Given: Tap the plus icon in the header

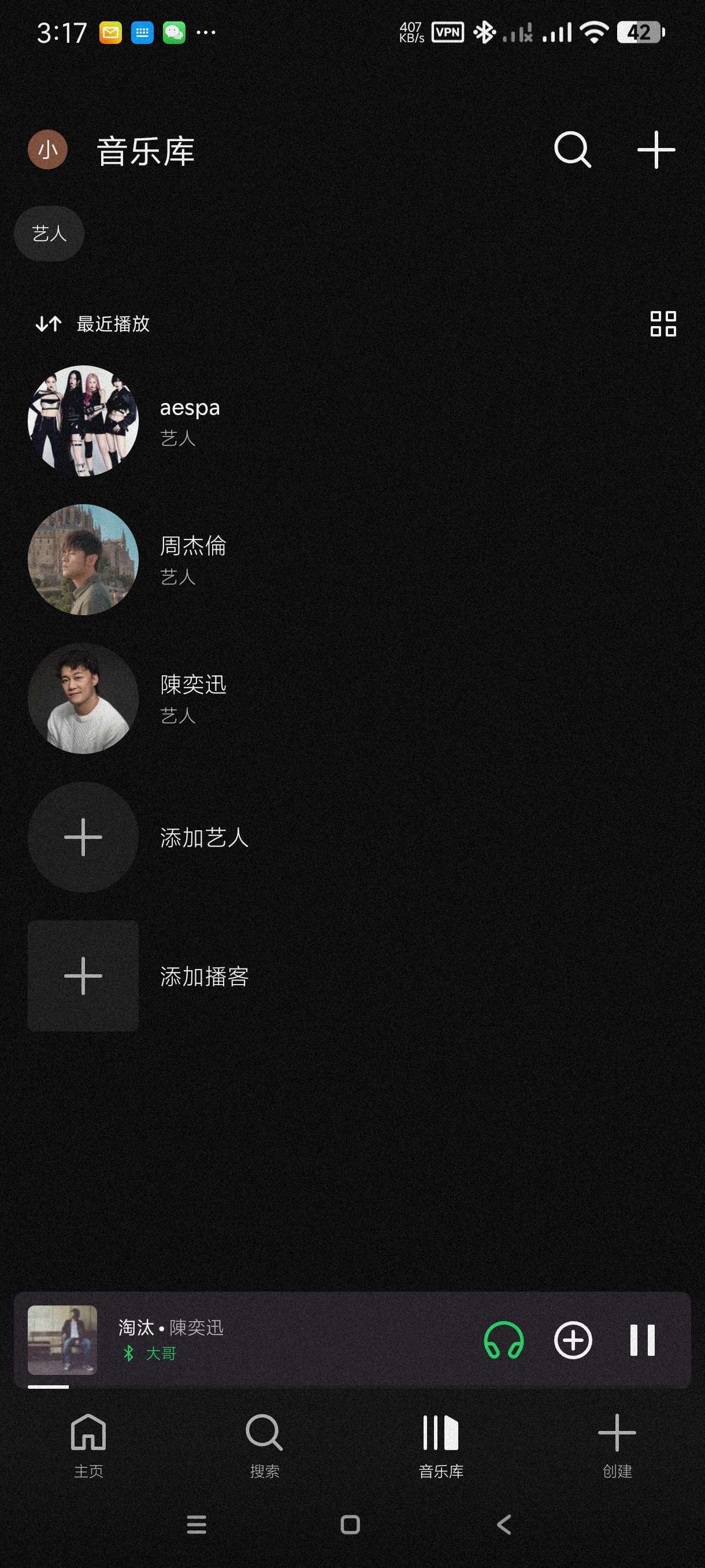Looking at the screenshot, I should coord(656,150).
